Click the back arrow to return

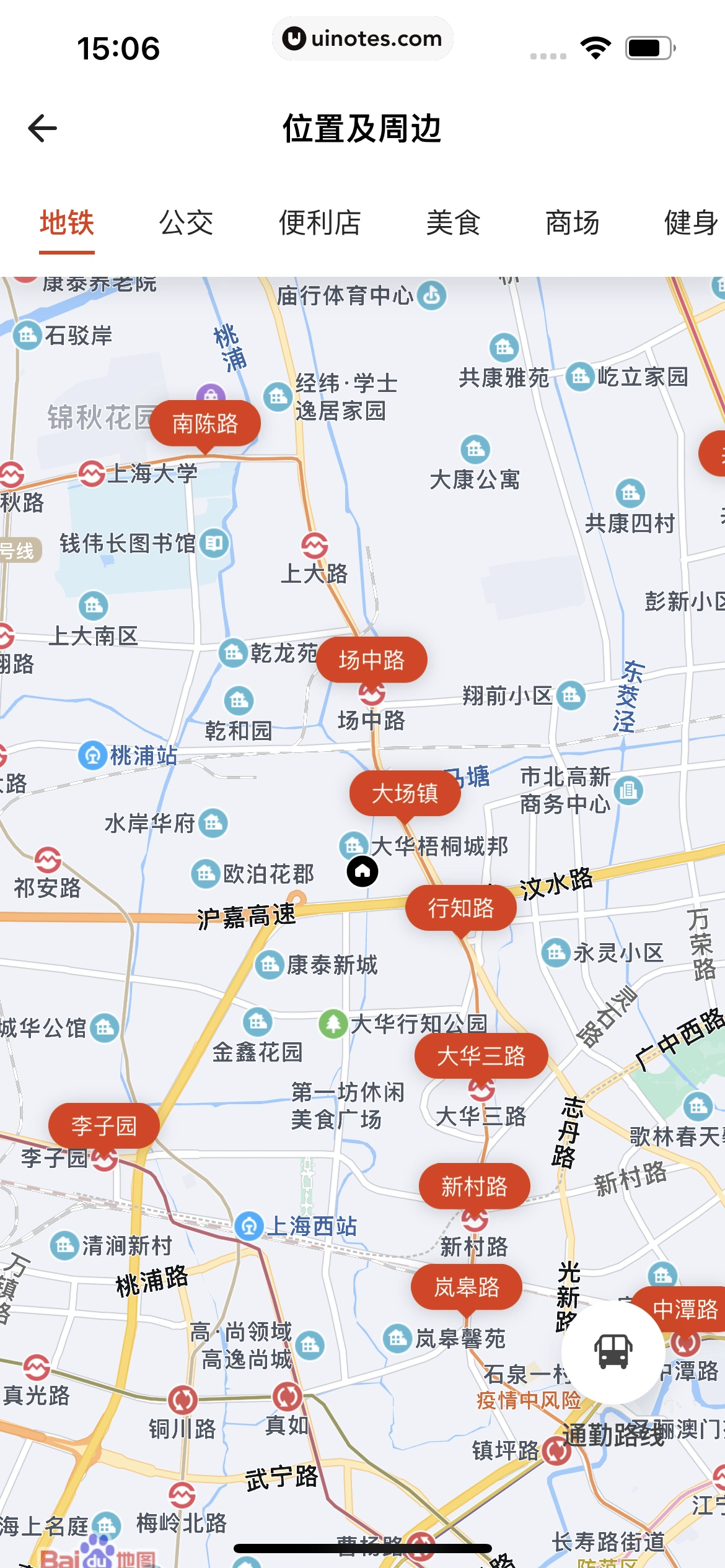[x=42, y=128]
